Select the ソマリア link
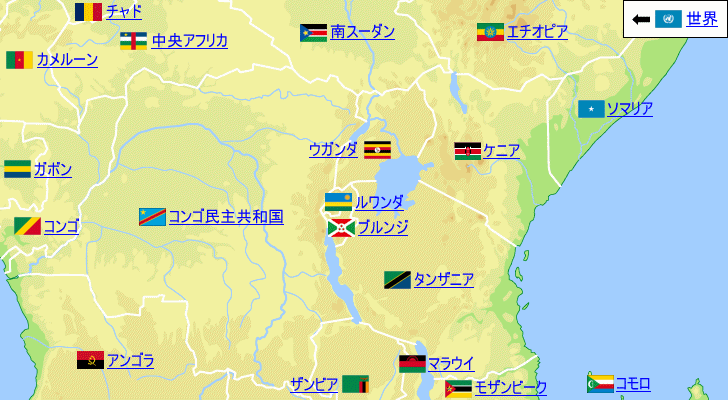Screen dimensions: 728x400 (x=630, y=109)
